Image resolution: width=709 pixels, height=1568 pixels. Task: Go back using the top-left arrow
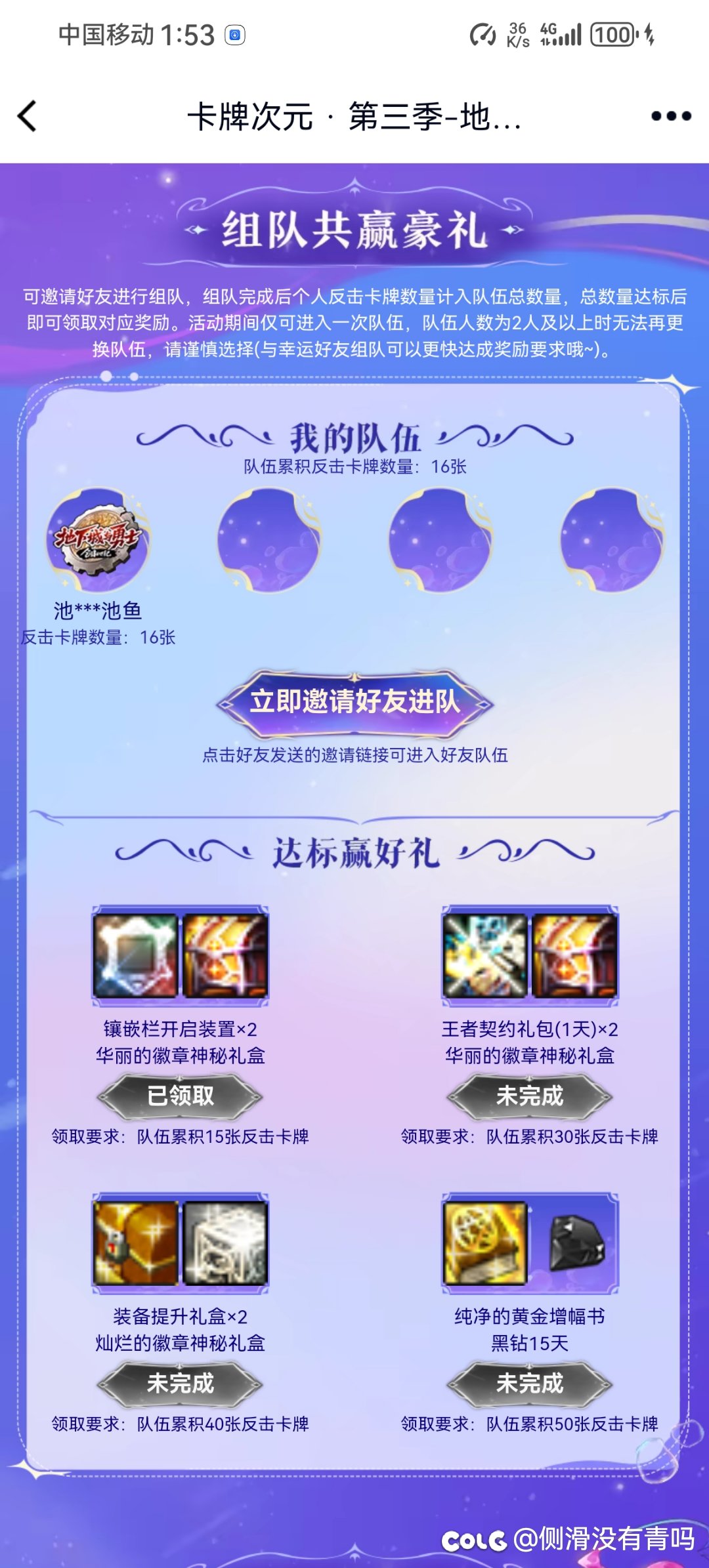click(x=28, y=117)
